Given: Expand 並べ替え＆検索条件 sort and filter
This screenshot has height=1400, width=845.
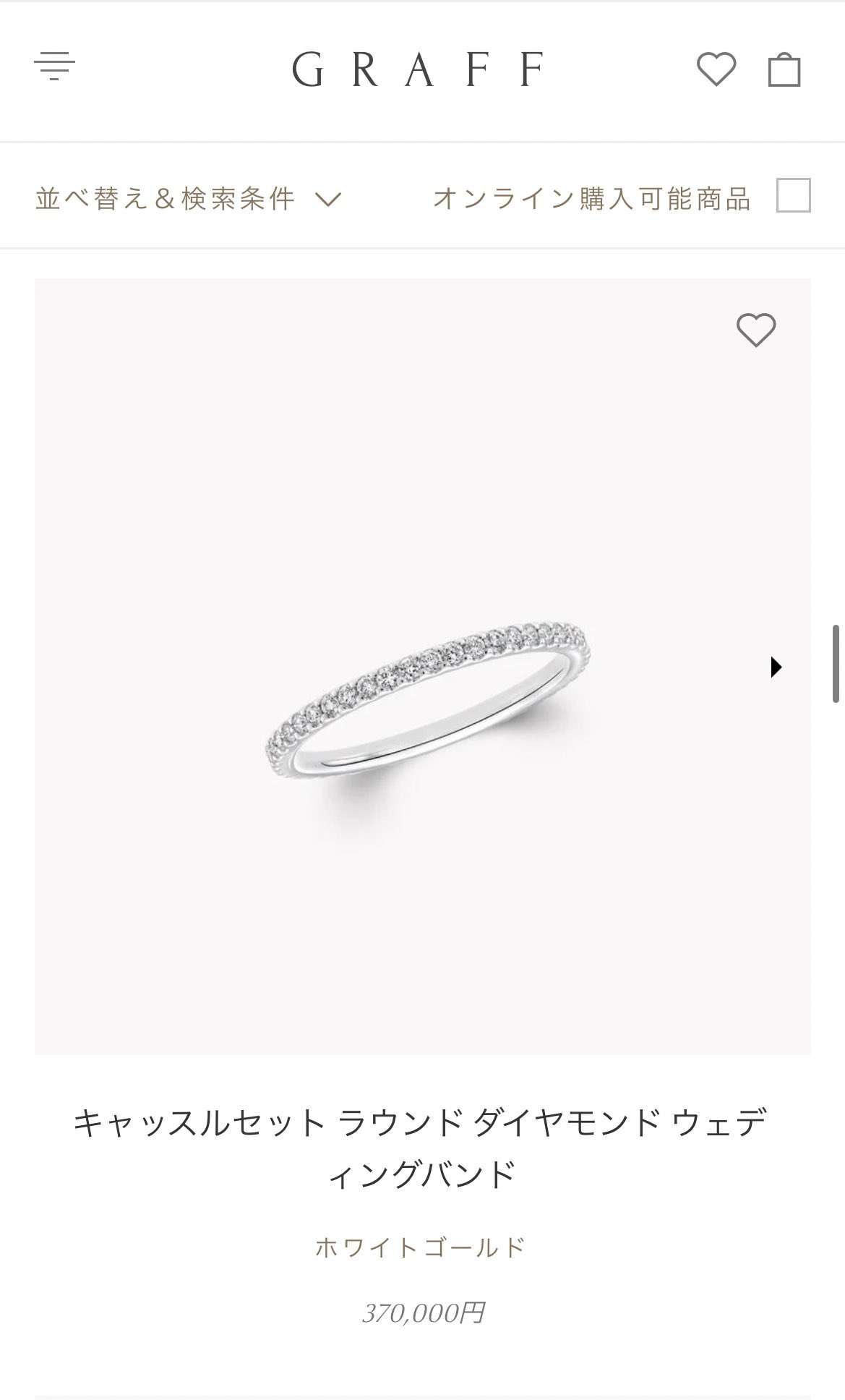Looking at the screenshot, I should [188, 198].
